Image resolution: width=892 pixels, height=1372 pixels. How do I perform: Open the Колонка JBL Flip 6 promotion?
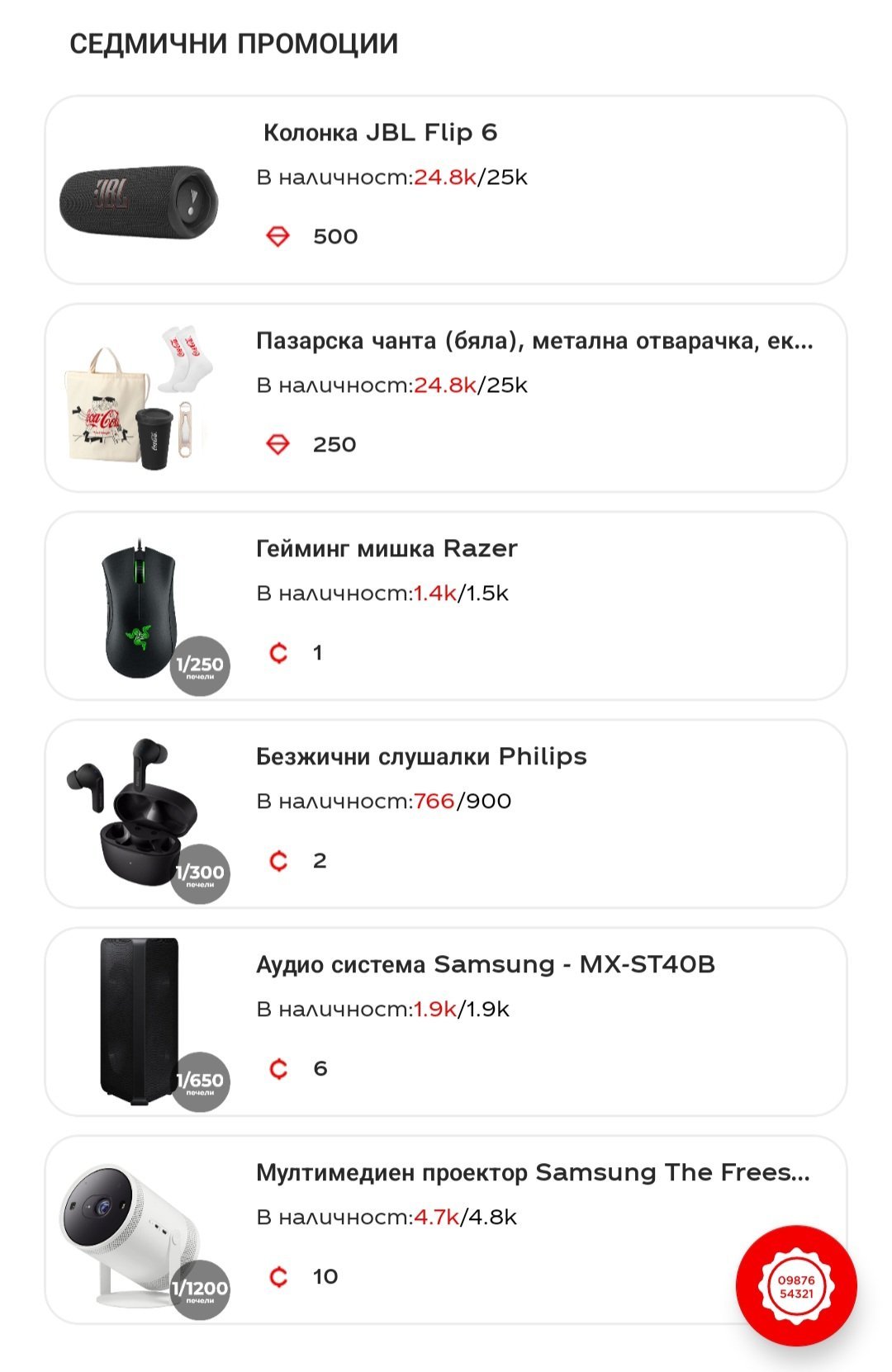coord(446,190)
